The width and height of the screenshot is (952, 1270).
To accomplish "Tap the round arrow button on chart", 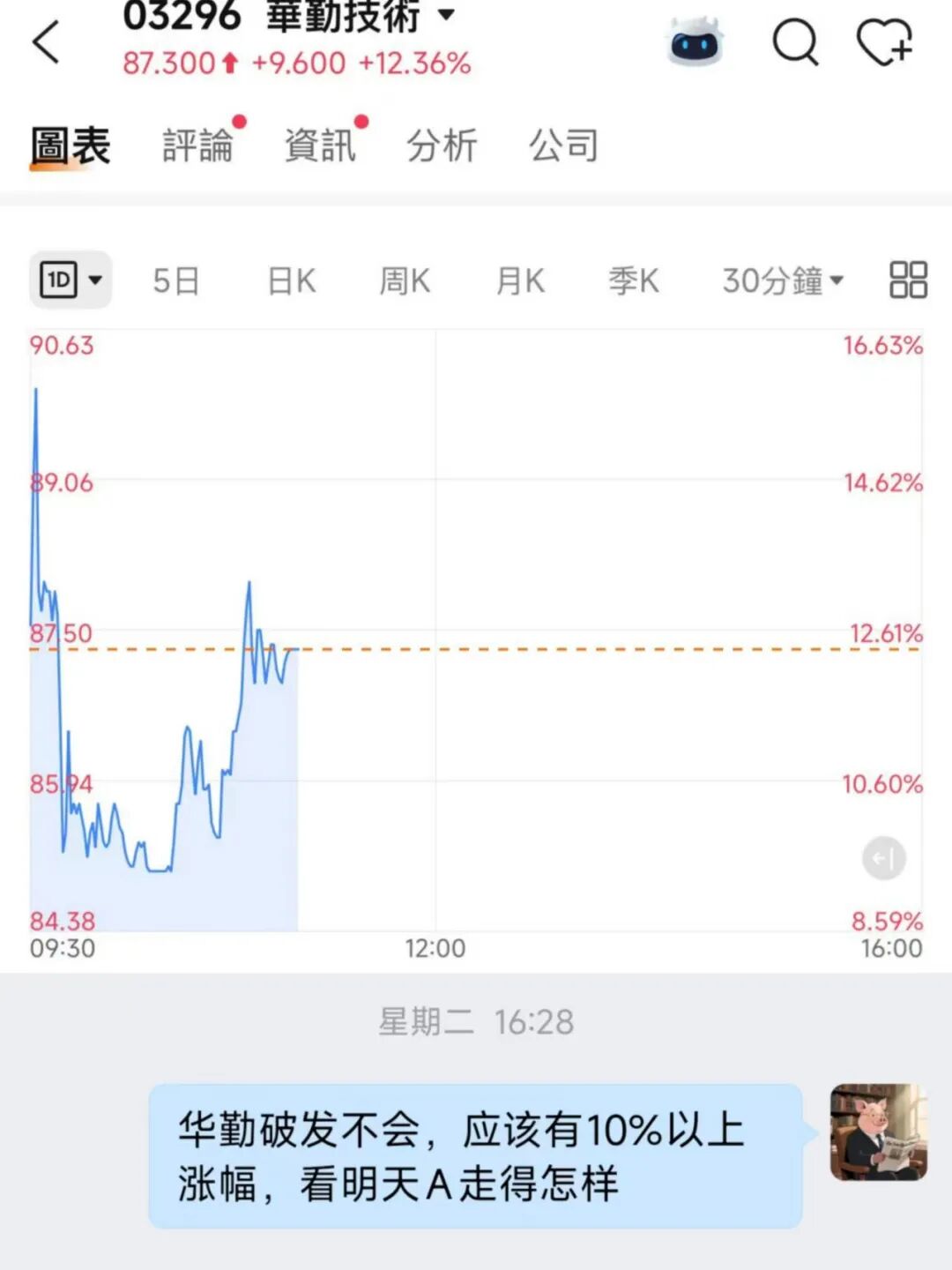I will click(x=883, y=858).
